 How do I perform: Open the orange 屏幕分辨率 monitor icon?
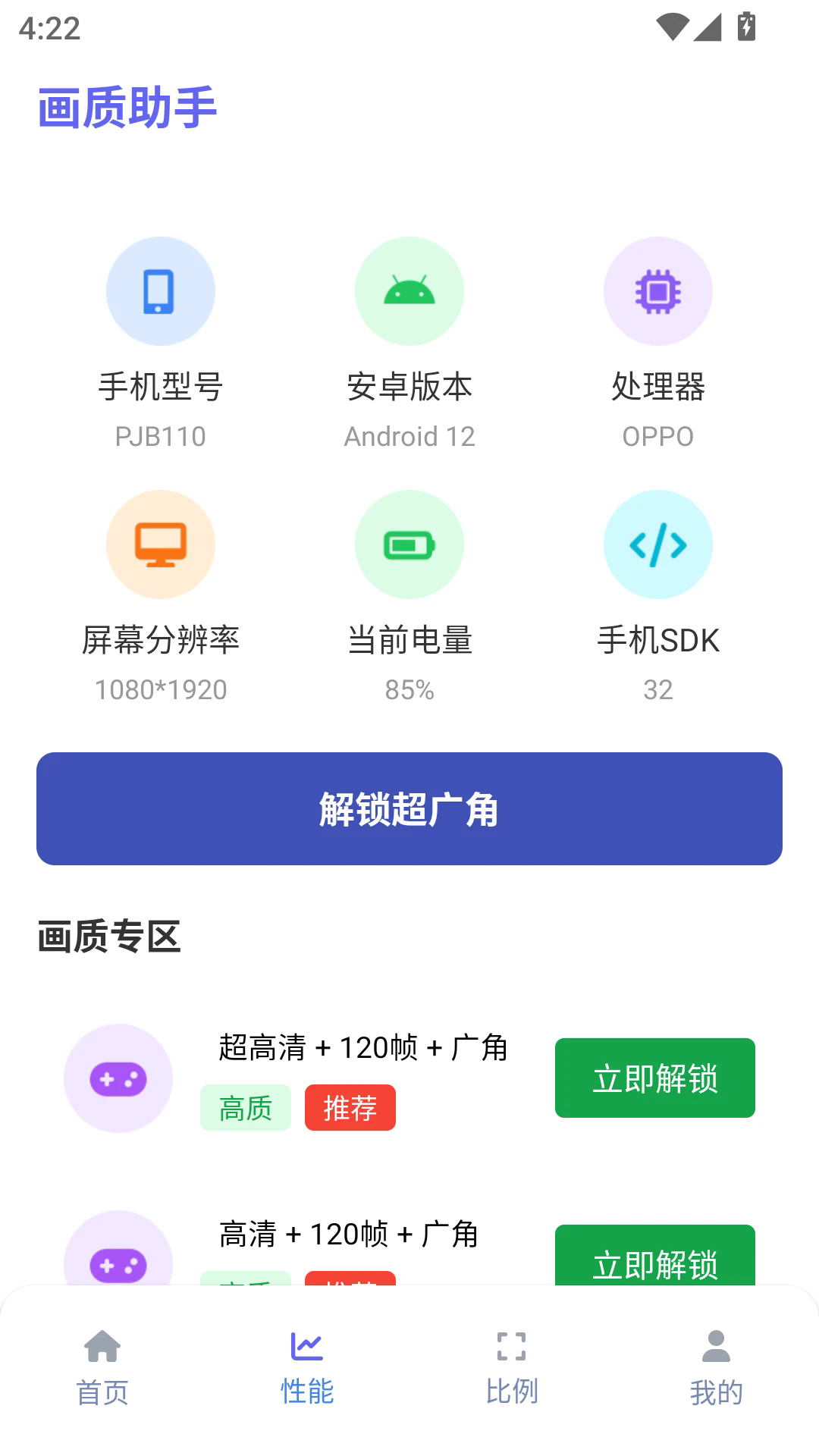pyautogui.click(x=160, y=544)
